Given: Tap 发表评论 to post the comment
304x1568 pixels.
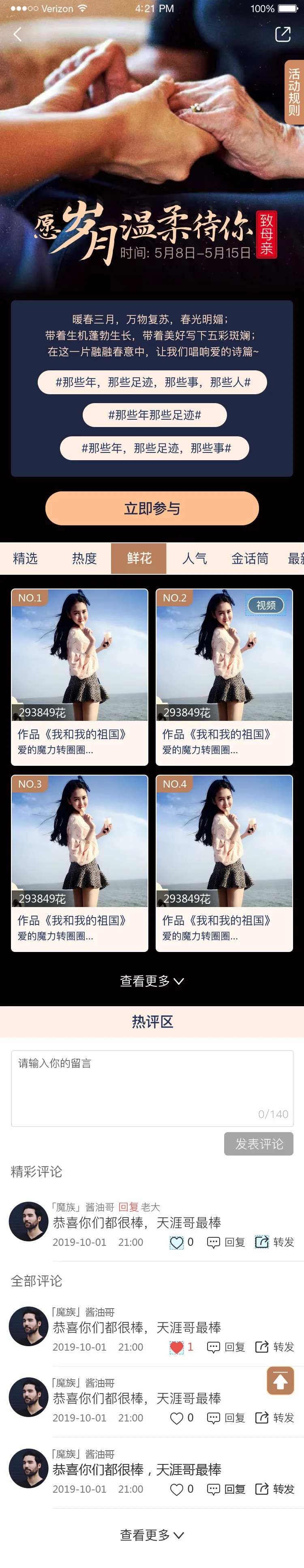Looking at the screenshot, I should (258, 1144).
